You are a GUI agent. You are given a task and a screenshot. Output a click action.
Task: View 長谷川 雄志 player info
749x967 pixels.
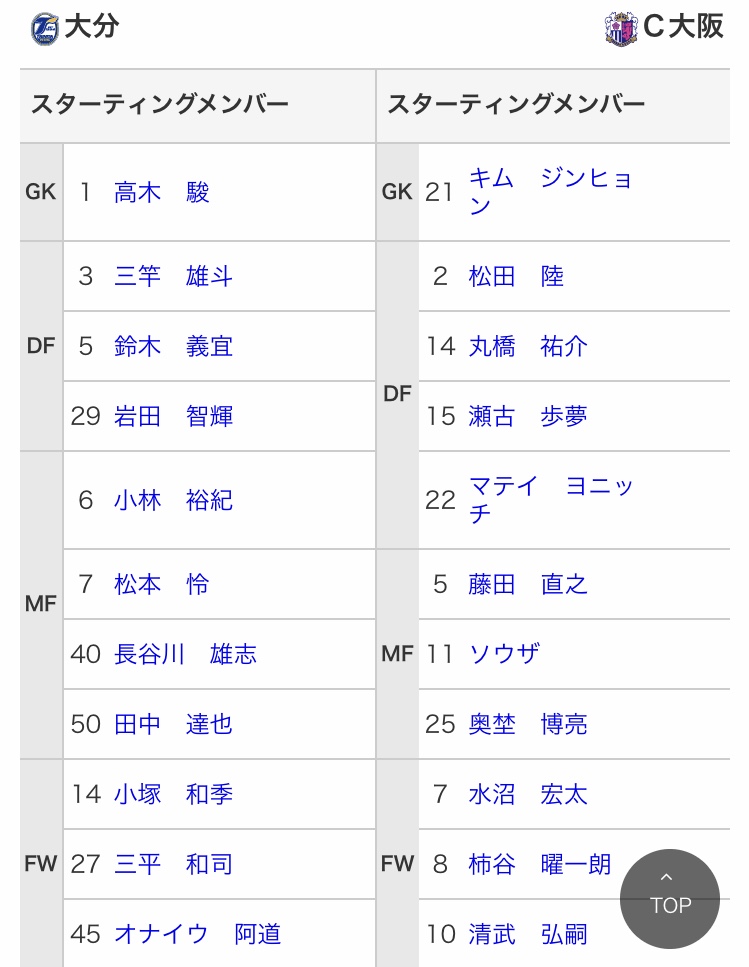coord(185,654)
